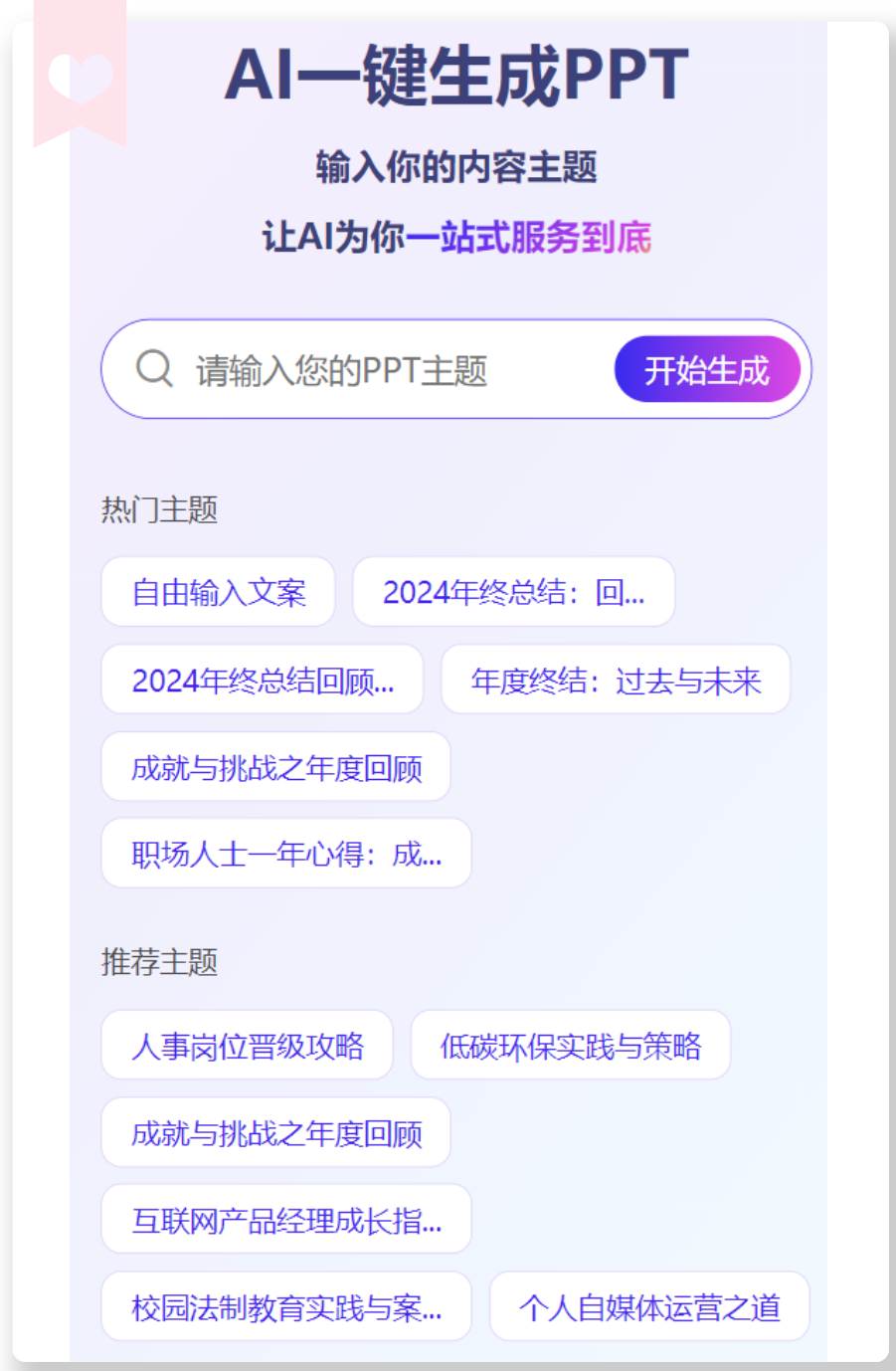
Task: Select 年度终结：过去与未来 topic
Action: pos(616,681)
